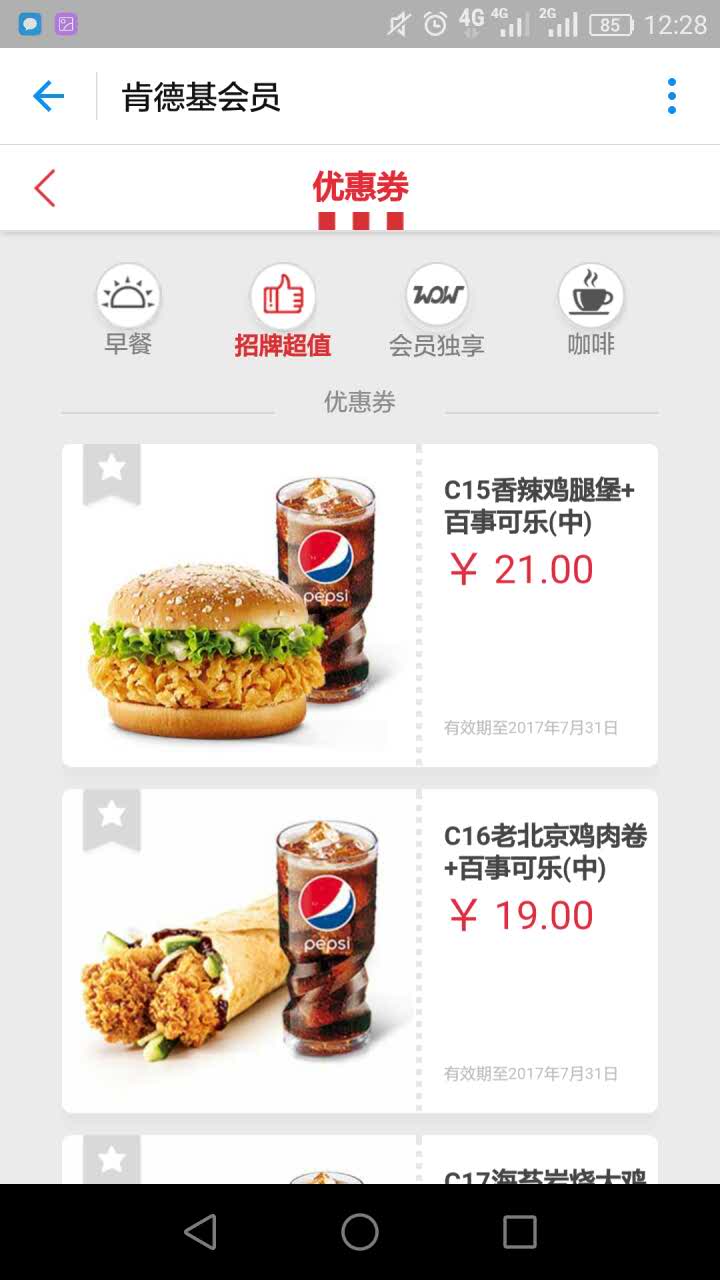Open the recent apps view
This screenshot has height=1280, width=720.
coord(519,1232)
